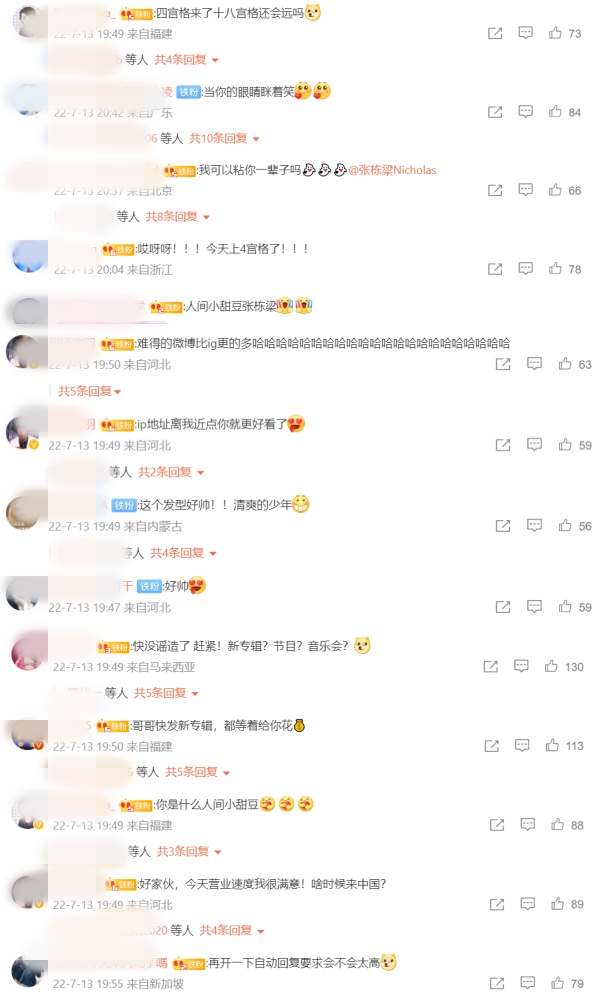Reply to the 今天上4宫格了 comment
The image size is (600, 1000).
click(x=525, y=269)
